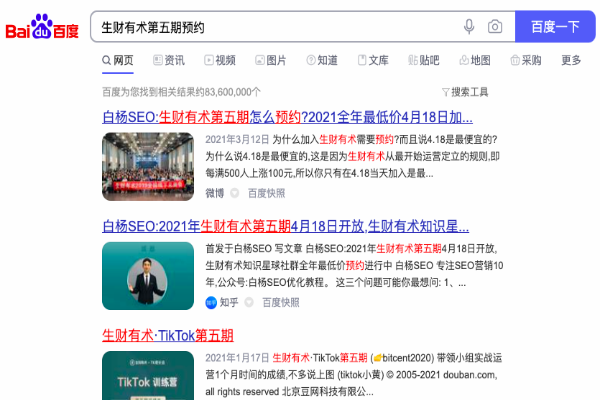Viewport: 600px width, 400px height.
Task: Open 搜索工具 filter options
Action: (x=464, y=92)
